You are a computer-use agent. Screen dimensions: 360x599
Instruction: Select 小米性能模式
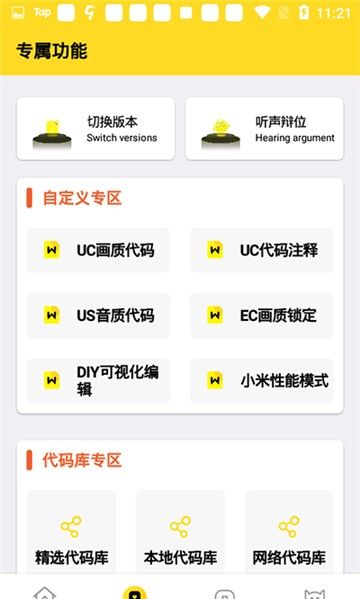point(261,380)
